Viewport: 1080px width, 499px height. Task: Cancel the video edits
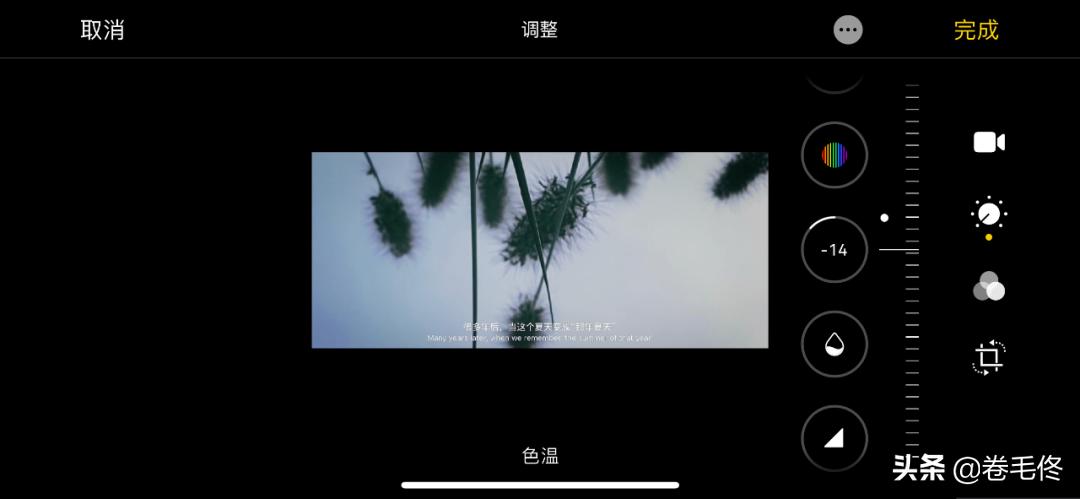(102, 30)
